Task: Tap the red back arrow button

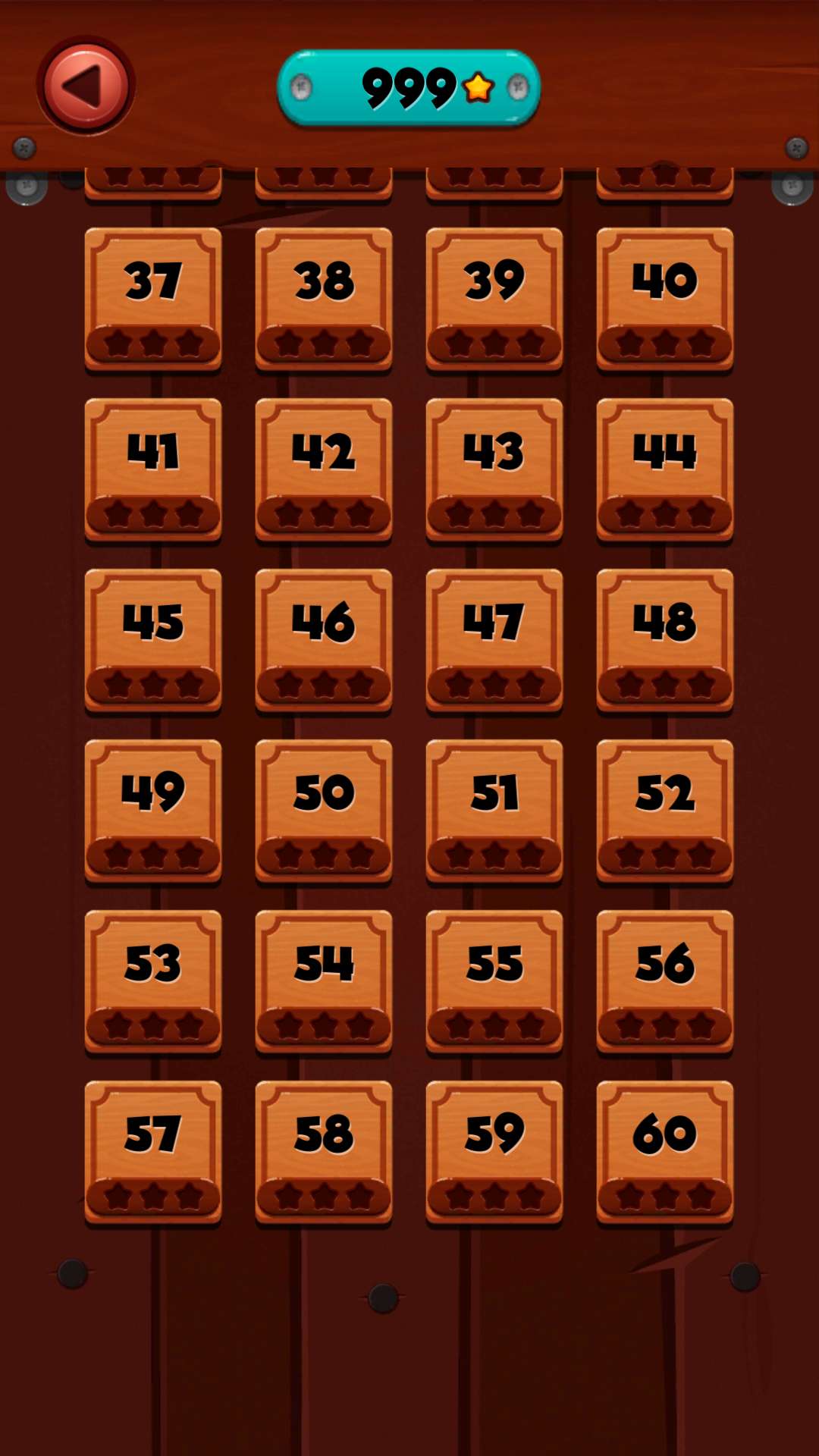Action: click(86, 86)
